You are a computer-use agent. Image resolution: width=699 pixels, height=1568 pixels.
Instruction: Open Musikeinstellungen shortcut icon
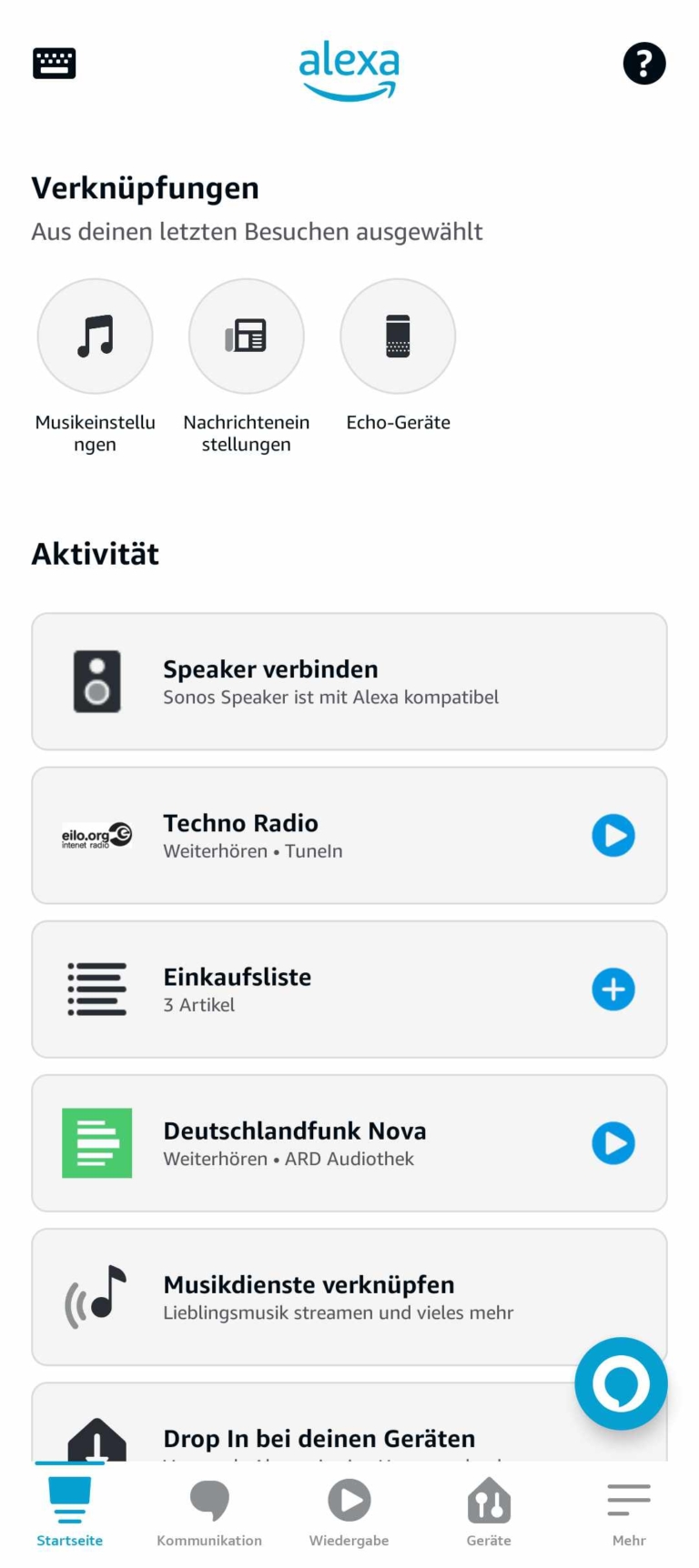[x=95, y=336]
